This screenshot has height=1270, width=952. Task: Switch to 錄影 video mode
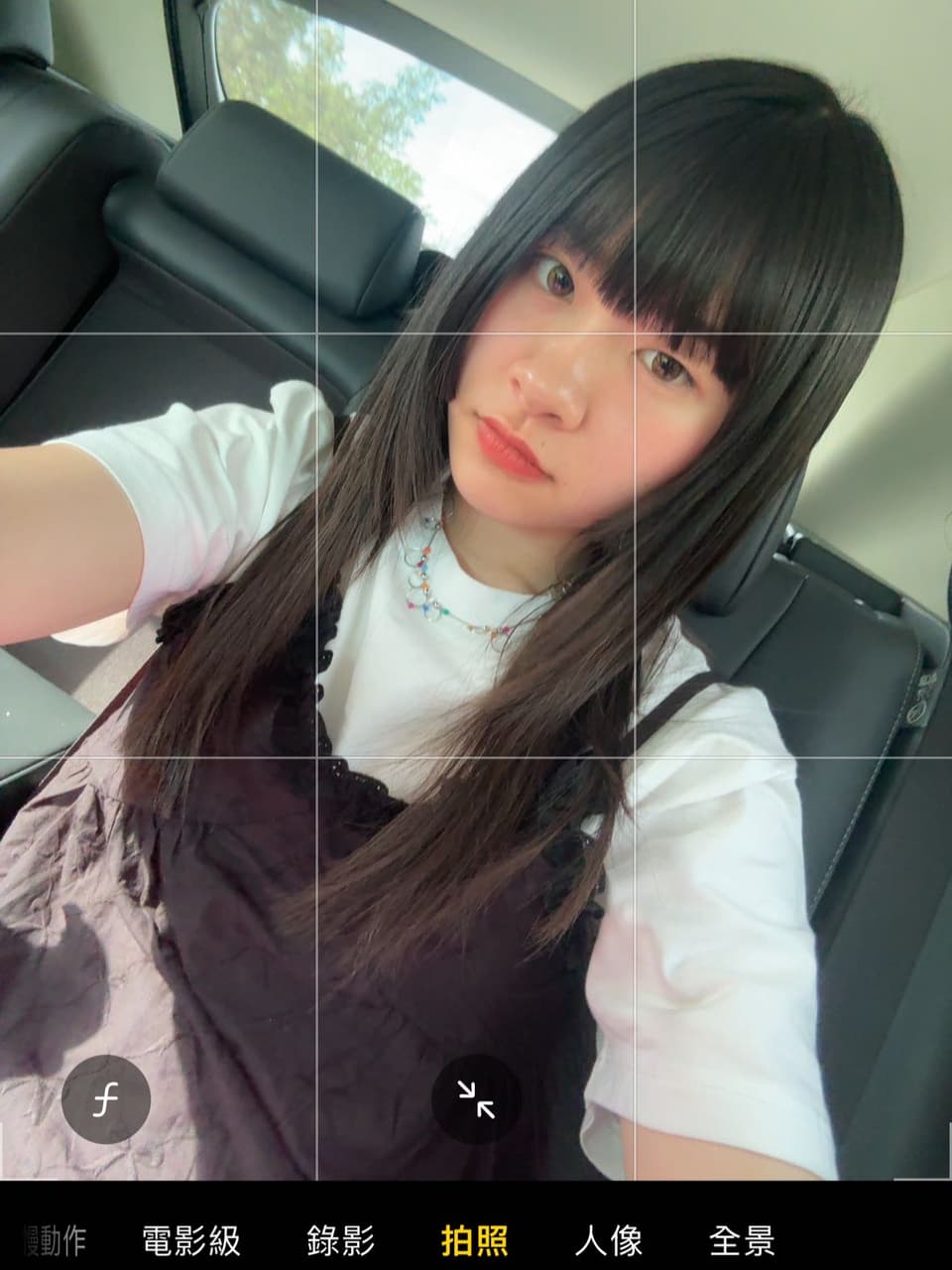[x=340, y=1240]
